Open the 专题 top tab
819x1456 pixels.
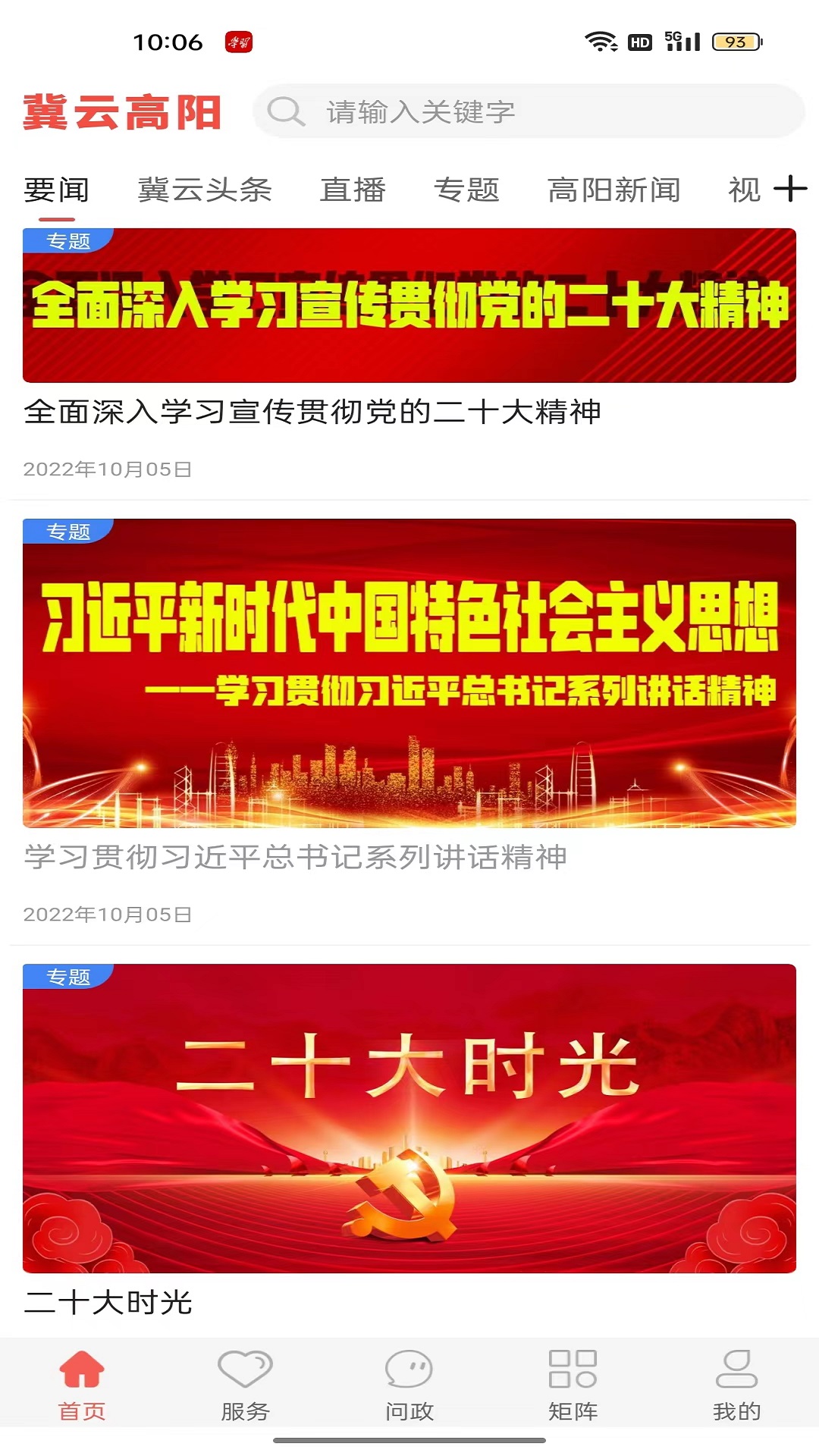[x=466, y=190]
